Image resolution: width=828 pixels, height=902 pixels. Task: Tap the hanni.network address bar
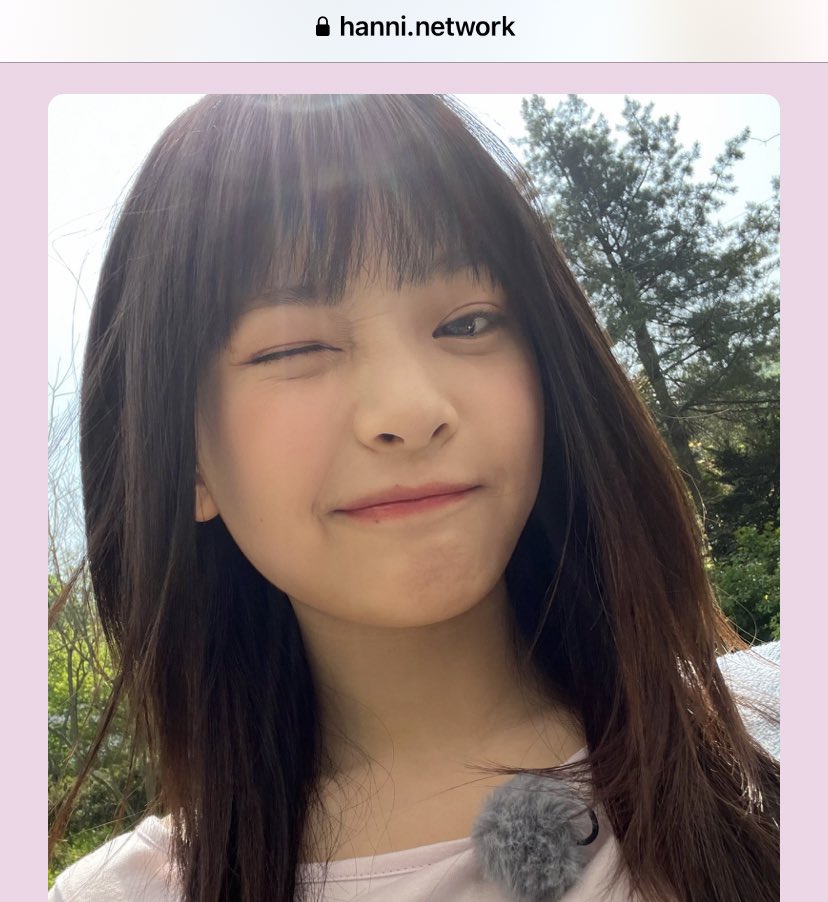pos(415,27)
